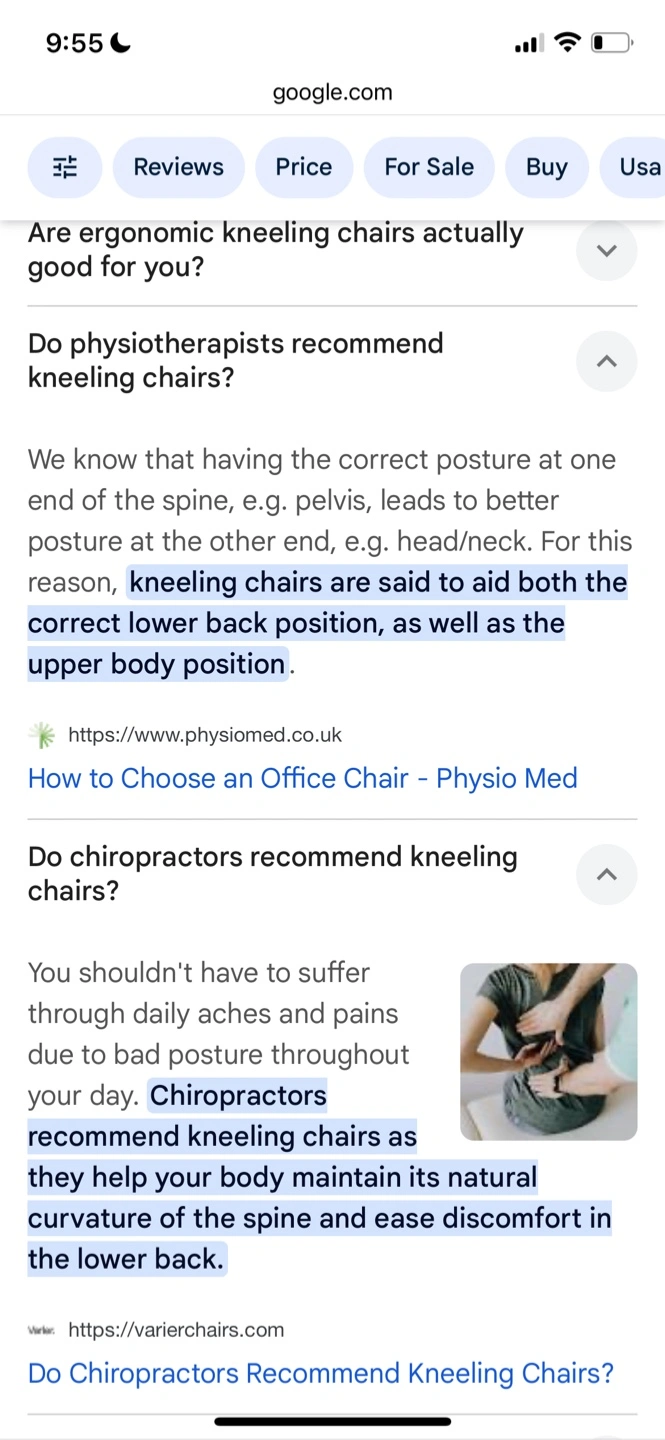The height and width of the screenshot is (1440, 665).
Task: Choose the Buy chip
Action: [547, 167]
